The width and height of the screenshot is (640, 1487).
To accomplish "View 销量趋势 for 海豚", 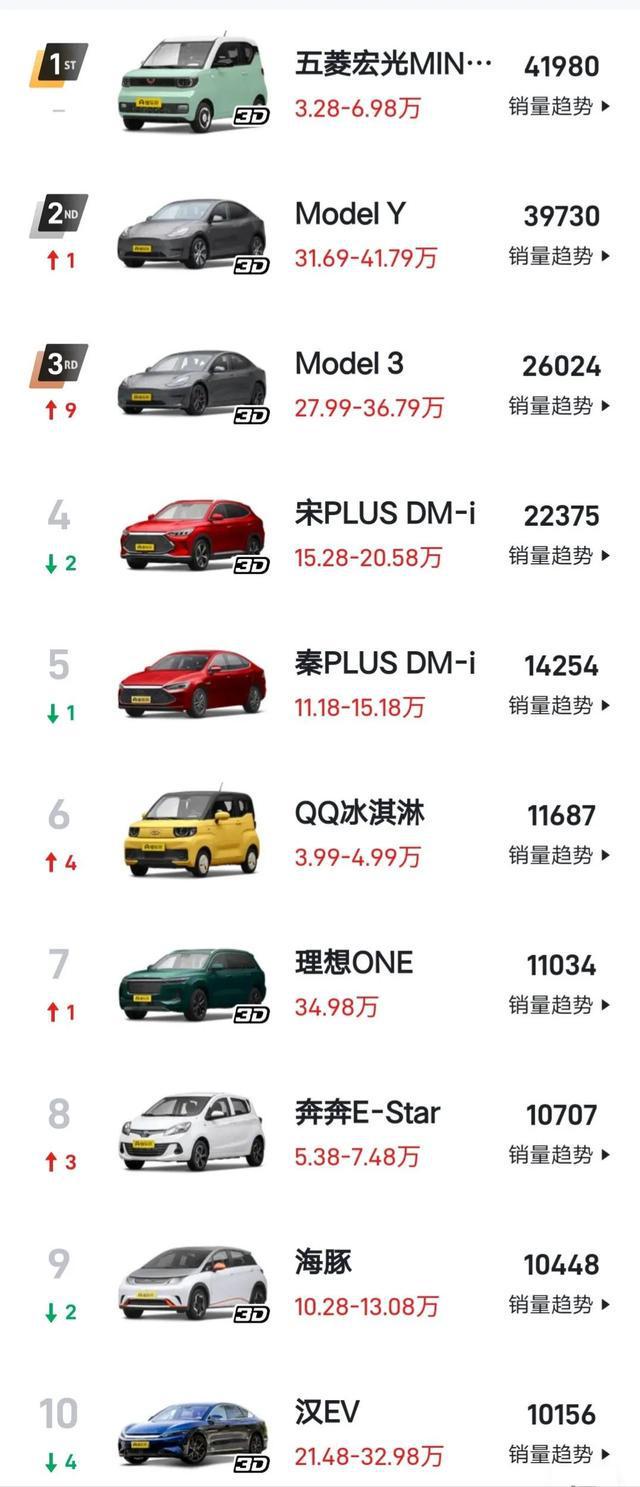I will pyautogui.click(x=559, y=1306).
